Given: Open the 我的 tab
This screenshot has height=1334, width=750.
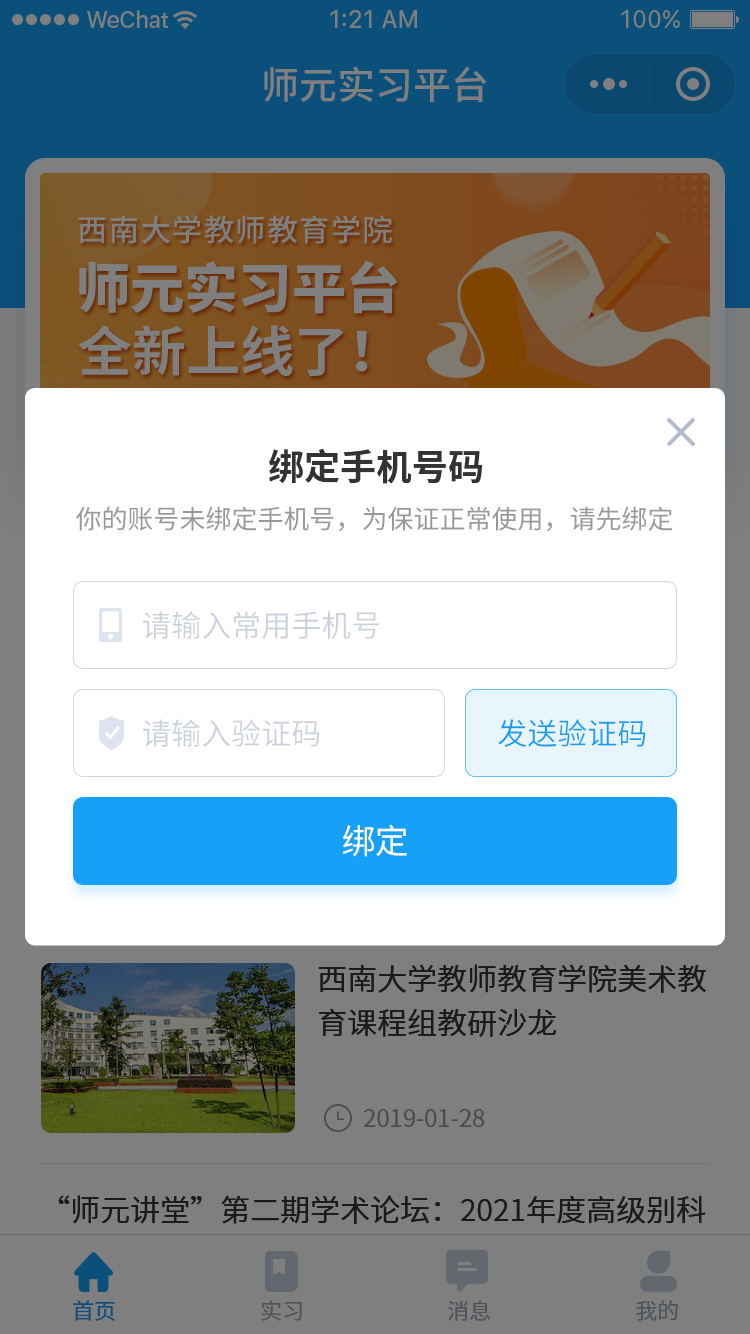Looking at the screenshot, I should pos(657,1286).
